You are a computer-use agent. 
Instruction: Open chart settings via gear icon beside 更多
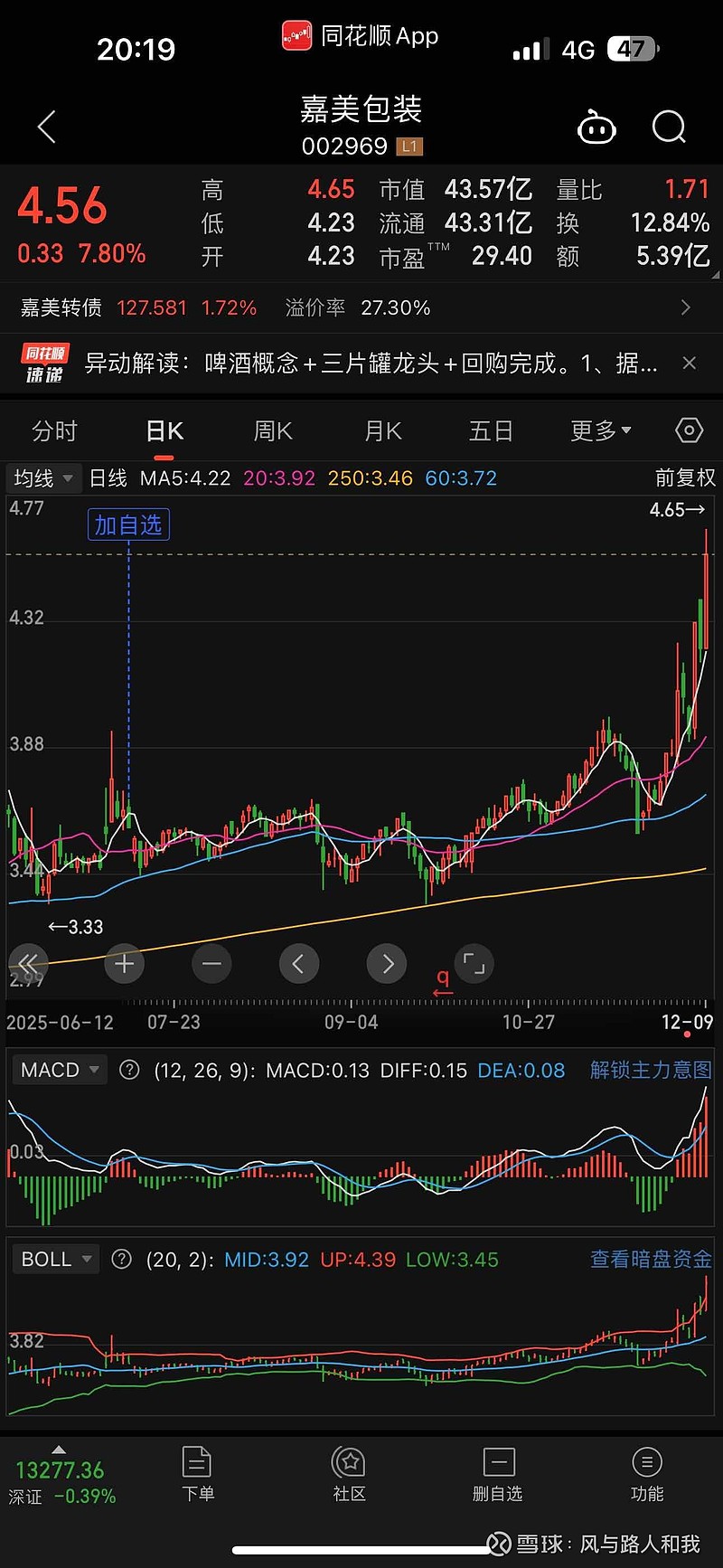coord(689,431)
